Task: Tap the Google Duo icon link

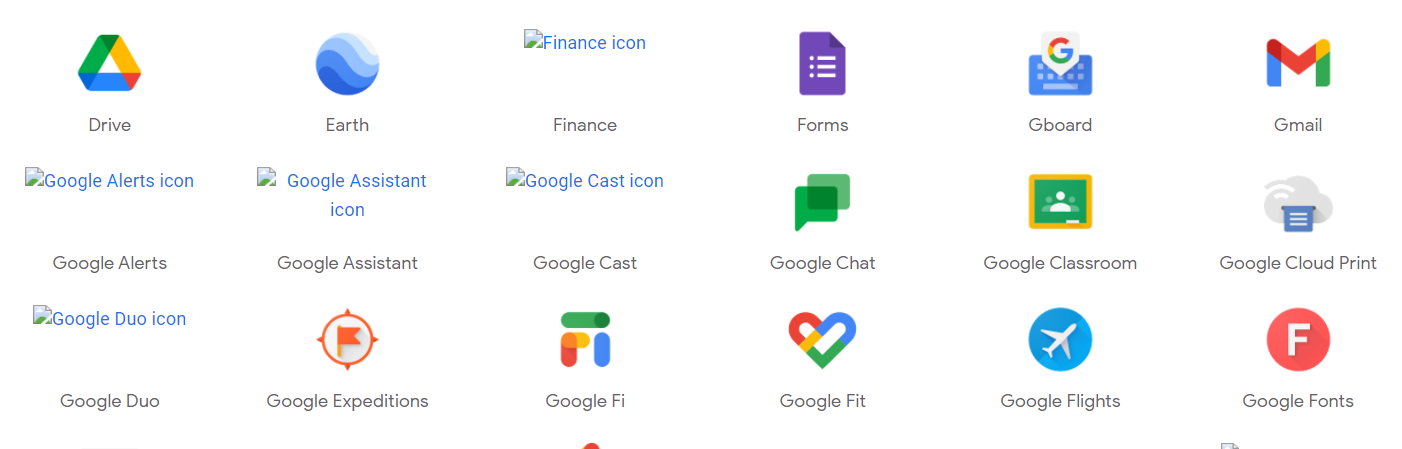Action: point(110,319)
